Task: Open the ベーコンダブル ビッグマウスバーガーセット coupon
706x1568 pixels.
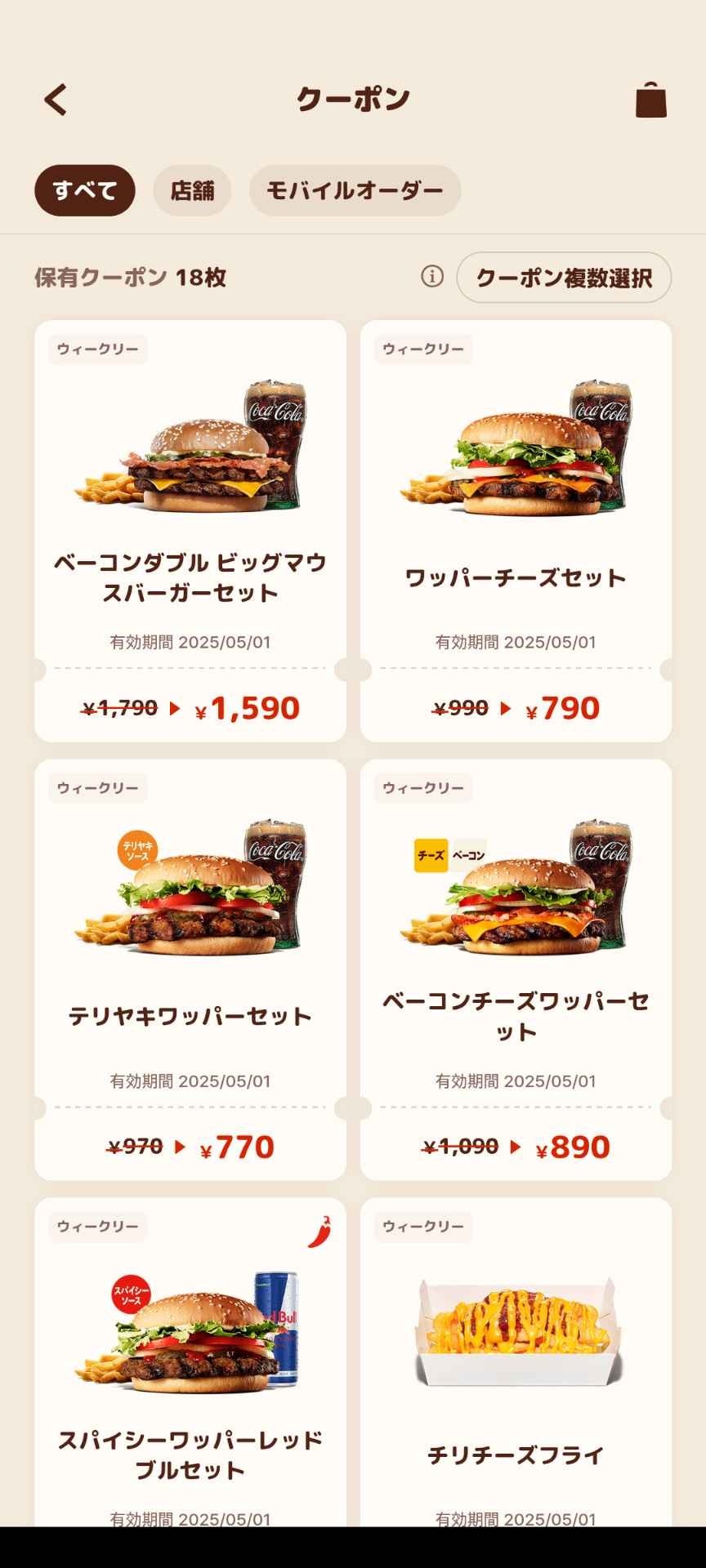Action: [x=190, y=531]
